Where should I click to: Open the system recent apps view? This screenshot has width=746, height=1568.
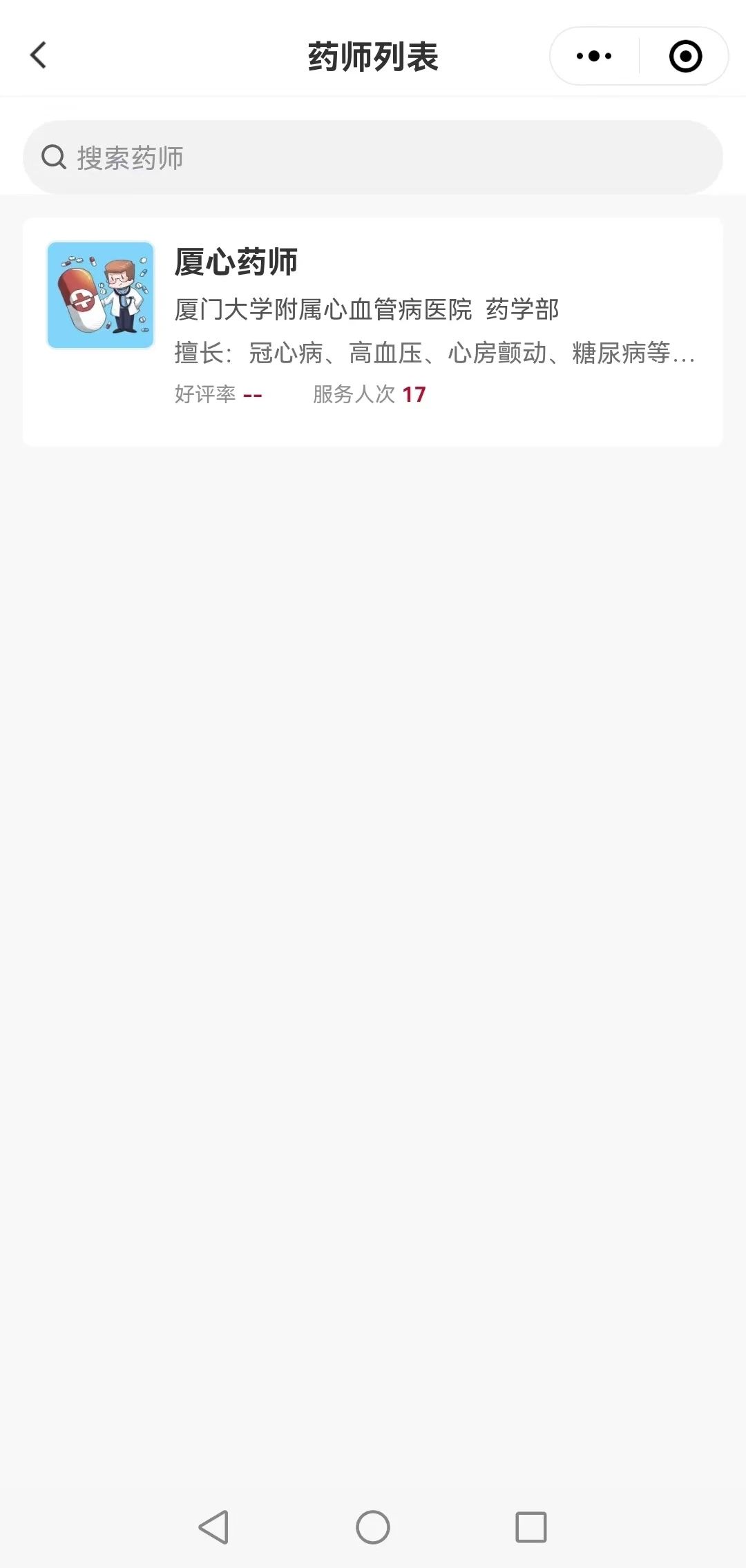click(x=531, y=1527)
